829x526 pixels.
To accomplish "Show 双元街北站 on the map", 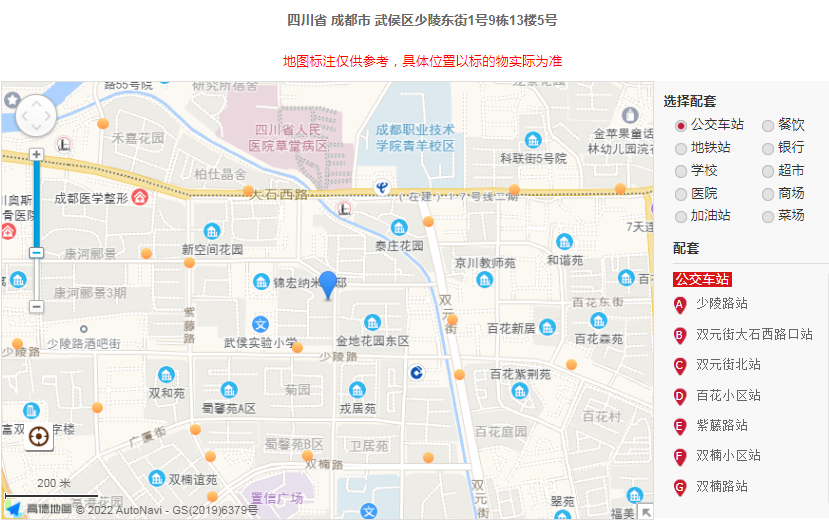I will pos(728,365).
